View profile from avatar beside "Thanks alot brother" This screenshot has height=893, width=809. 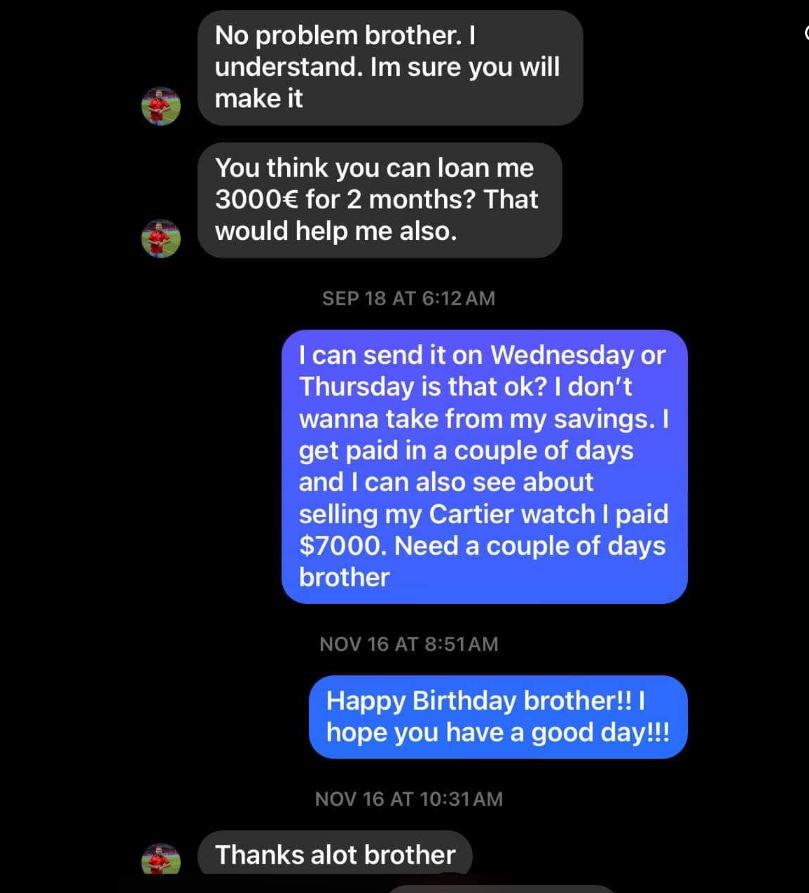(161, 859)
